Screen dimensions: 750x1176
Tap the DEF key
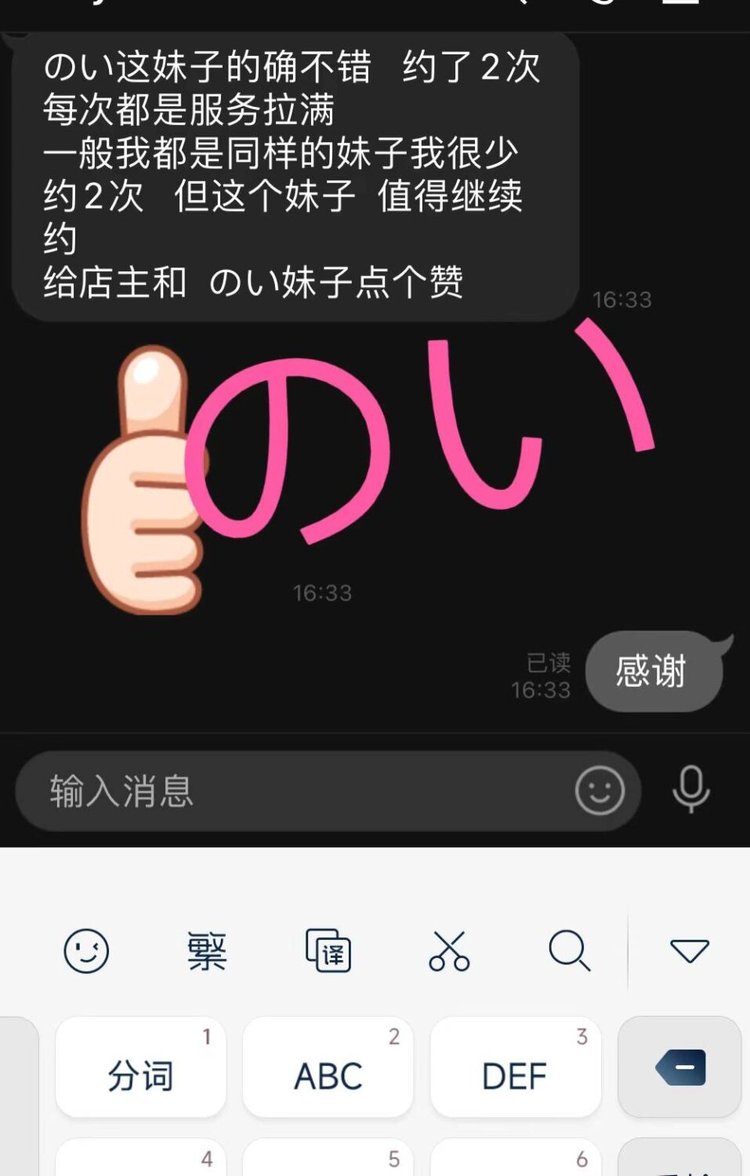point(515,1067)
